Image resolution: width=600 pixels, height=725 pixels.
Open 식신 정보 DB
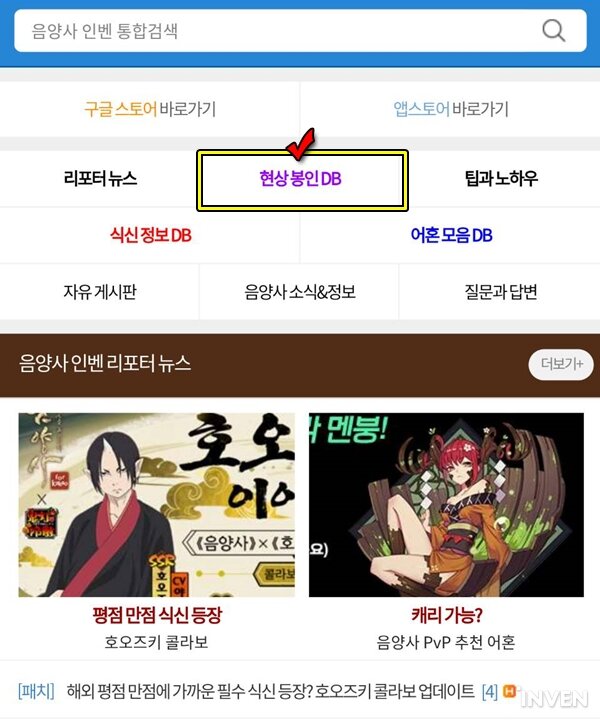click(150, 236)
